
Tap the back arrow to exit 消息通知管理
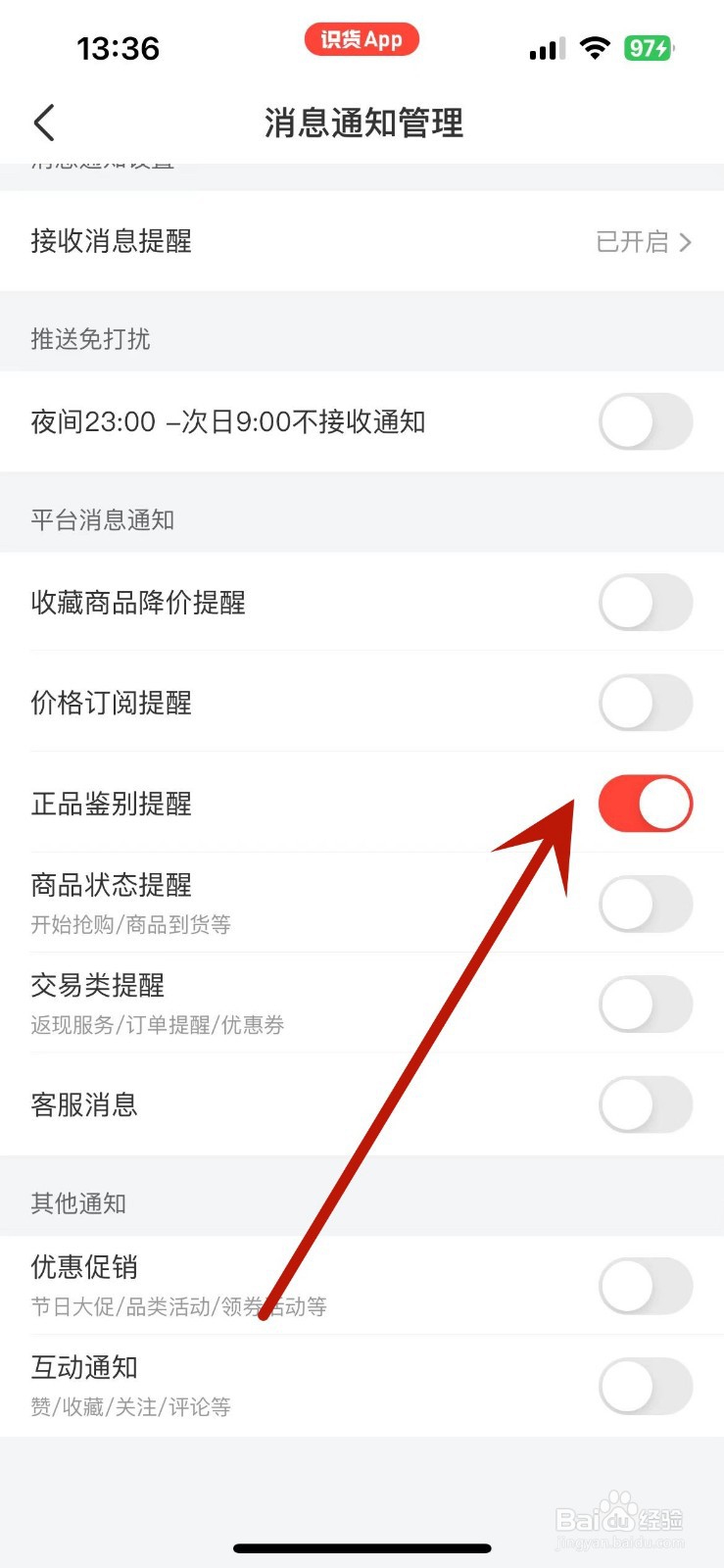pos(43,122)
